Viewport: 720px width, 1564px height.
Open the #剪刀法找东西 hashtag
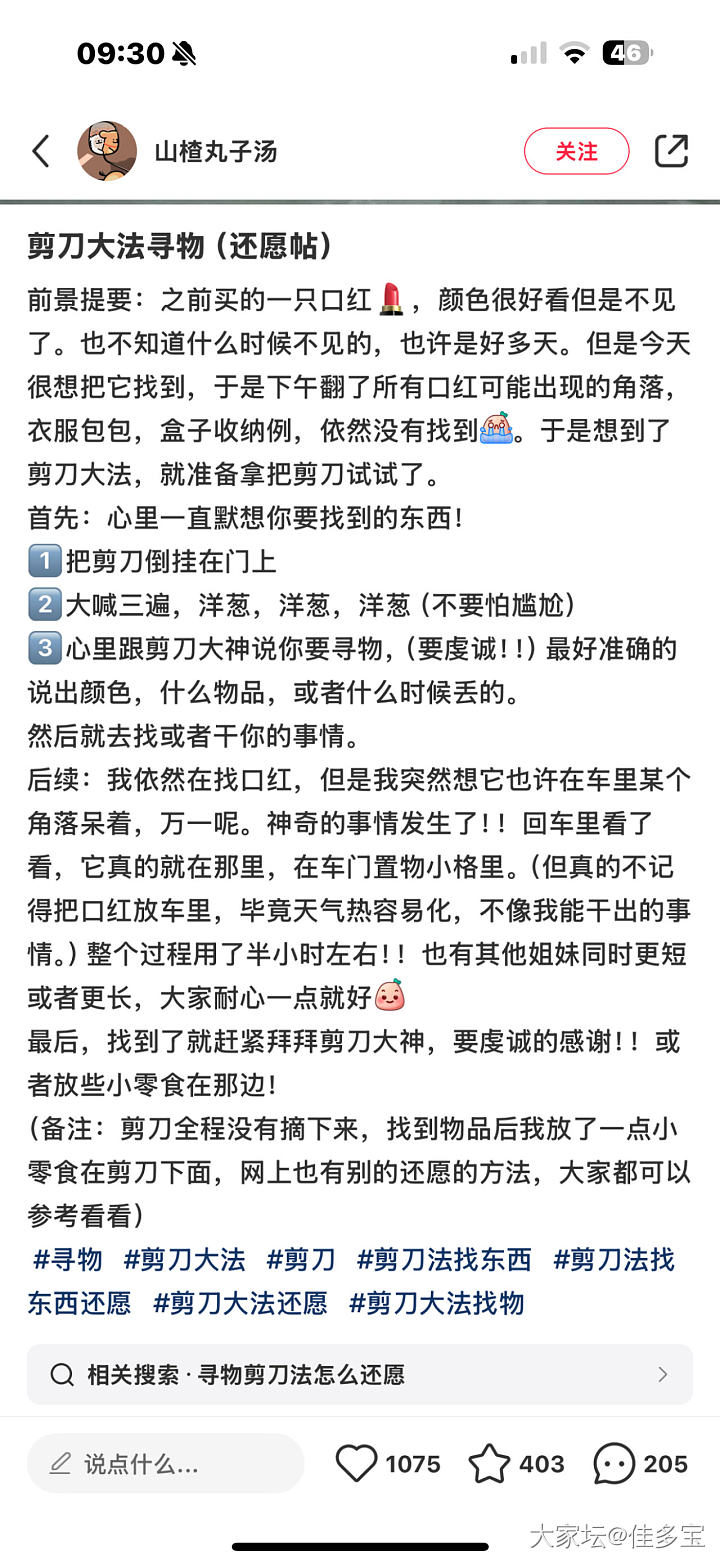click(443, 1260)
